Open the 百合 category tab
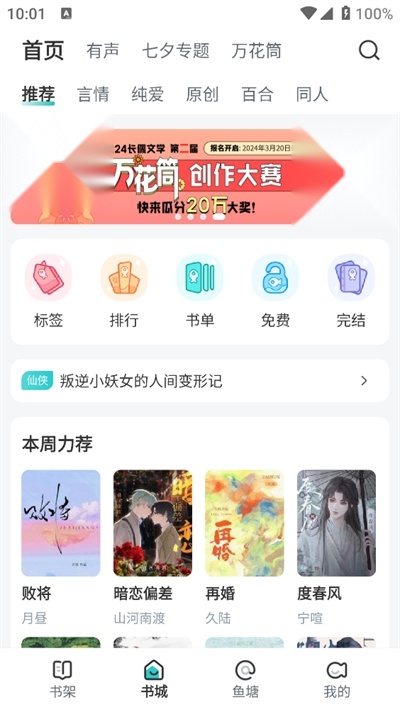Screen dimensions: 400x712 [x=257, y=94]
